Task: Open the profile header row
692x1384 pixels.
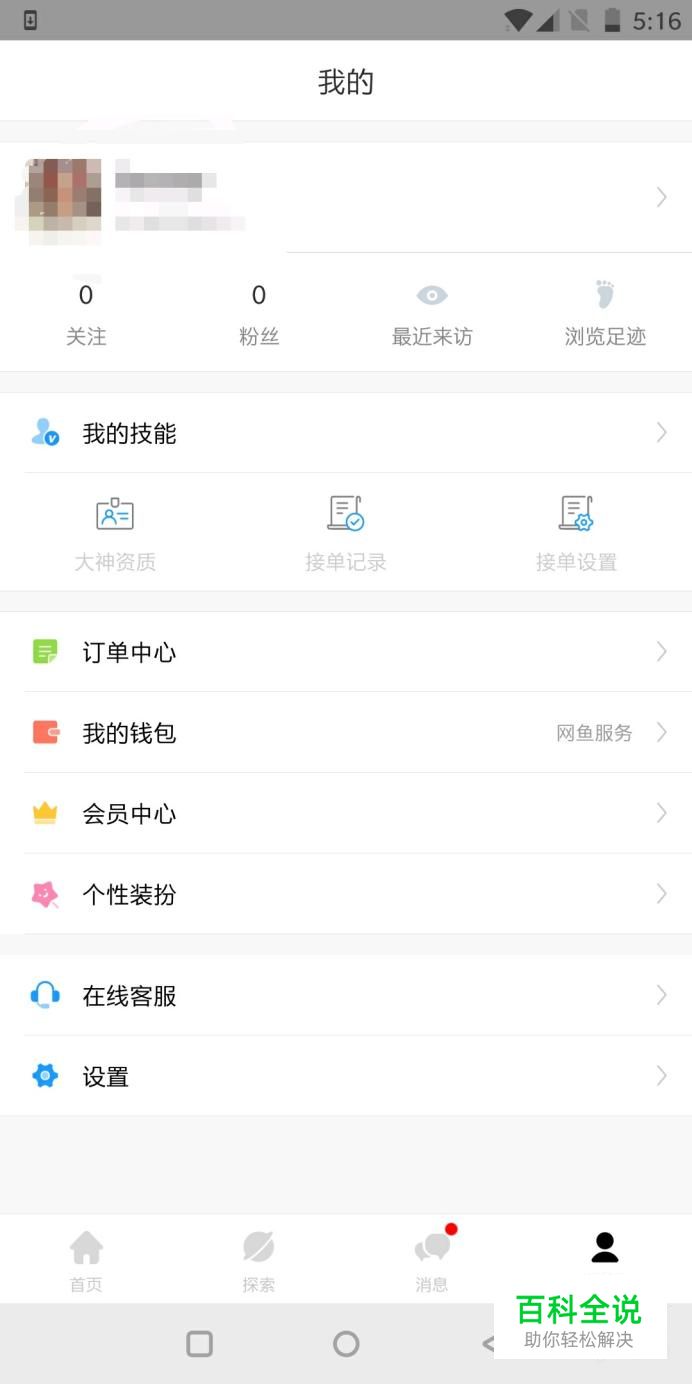Action: click(345, 198)
